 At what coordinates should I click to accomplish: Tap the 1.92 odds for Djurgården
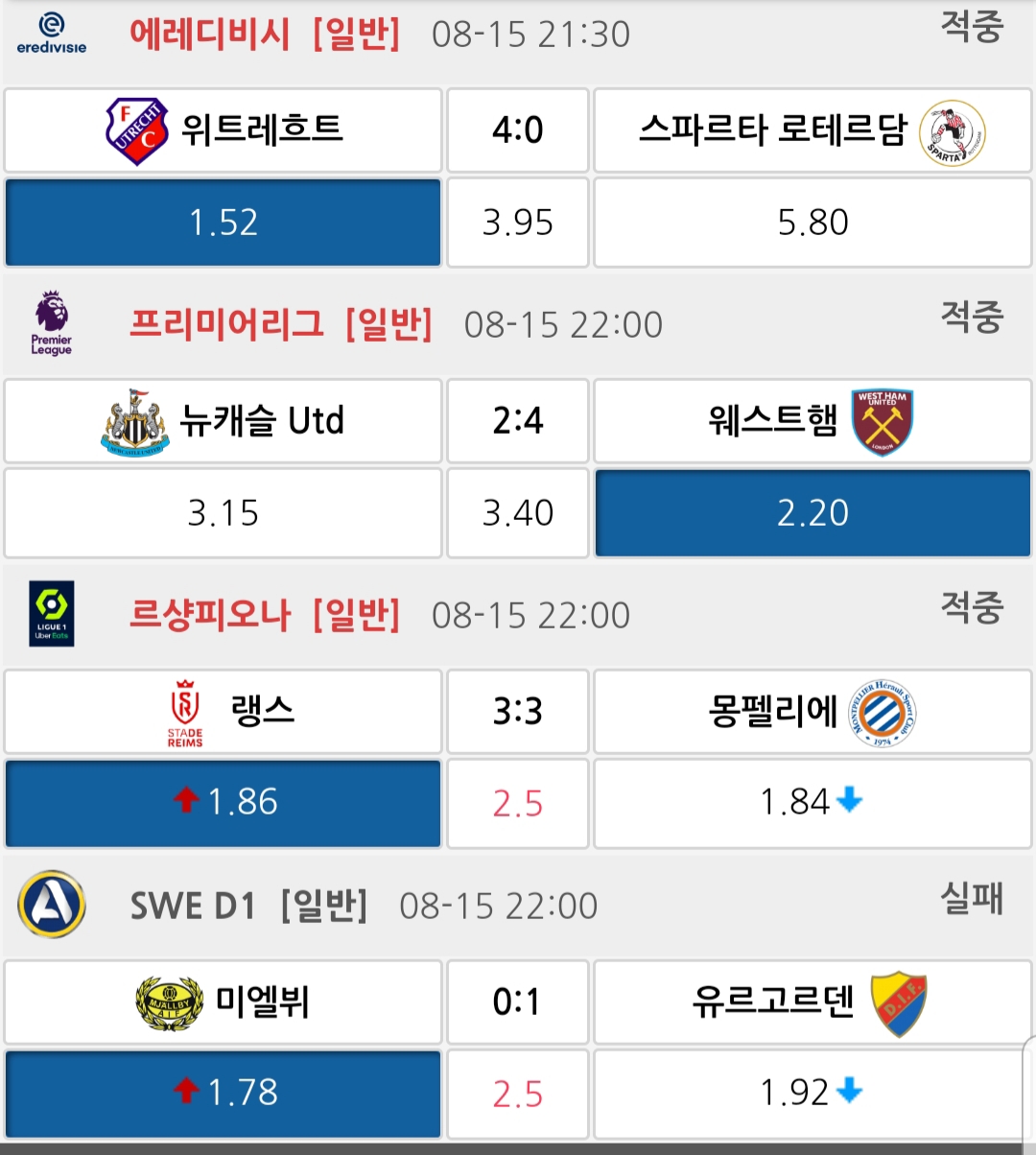tap(812, 1093)
